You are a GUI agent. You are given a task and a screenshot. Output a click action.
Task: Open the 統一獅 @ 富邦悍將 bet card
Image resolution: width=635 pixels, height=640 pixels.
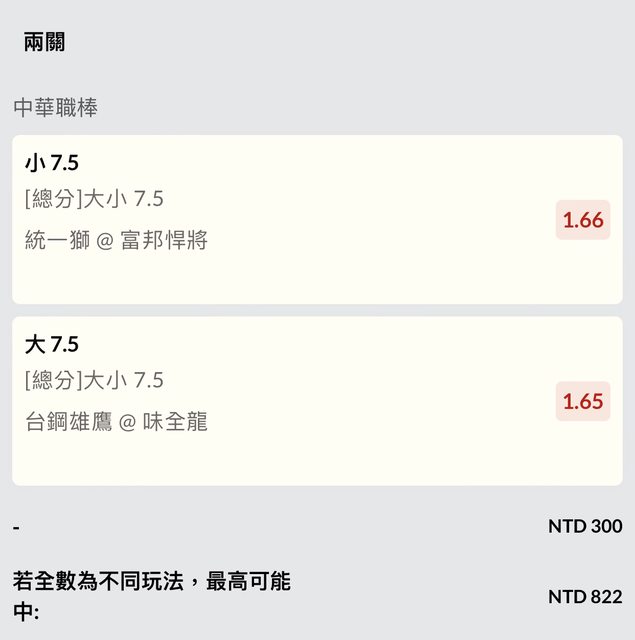(280, 220)
